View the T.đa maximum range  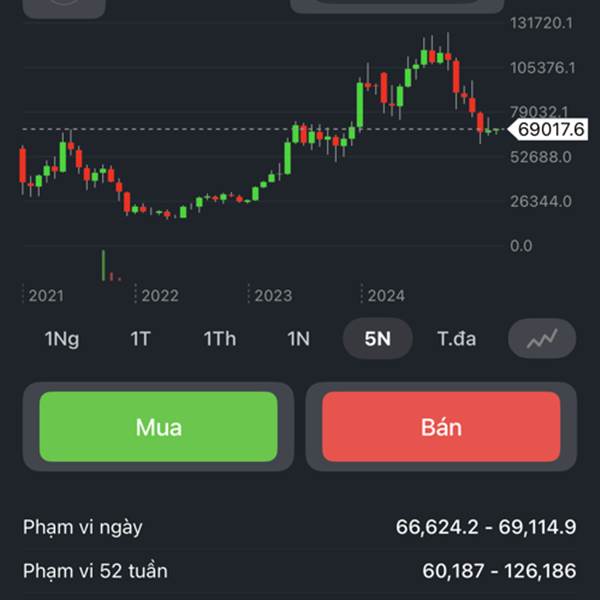click(x=457, y=339)
